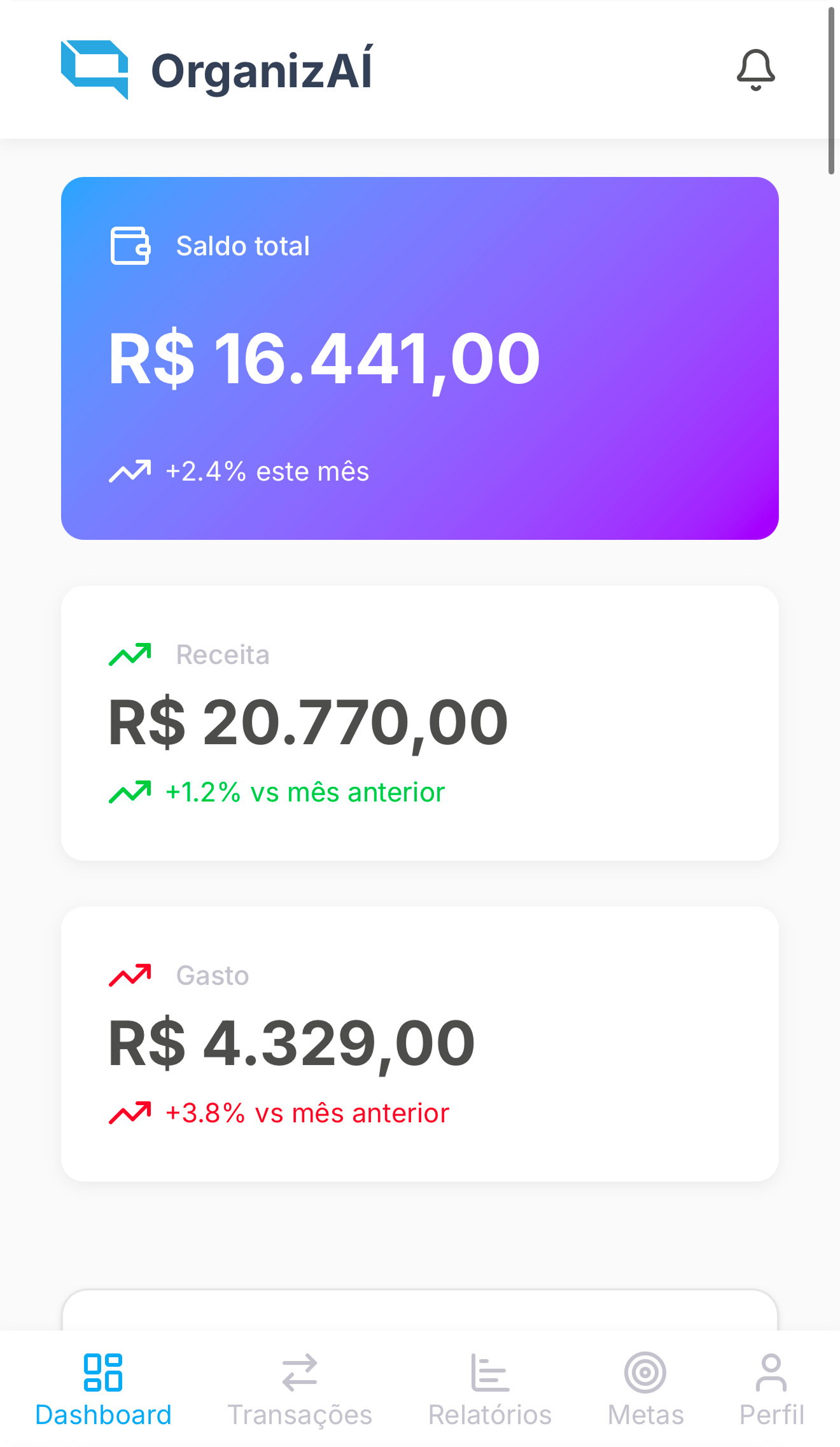Open the notifications bell

(x=755, y=70)
